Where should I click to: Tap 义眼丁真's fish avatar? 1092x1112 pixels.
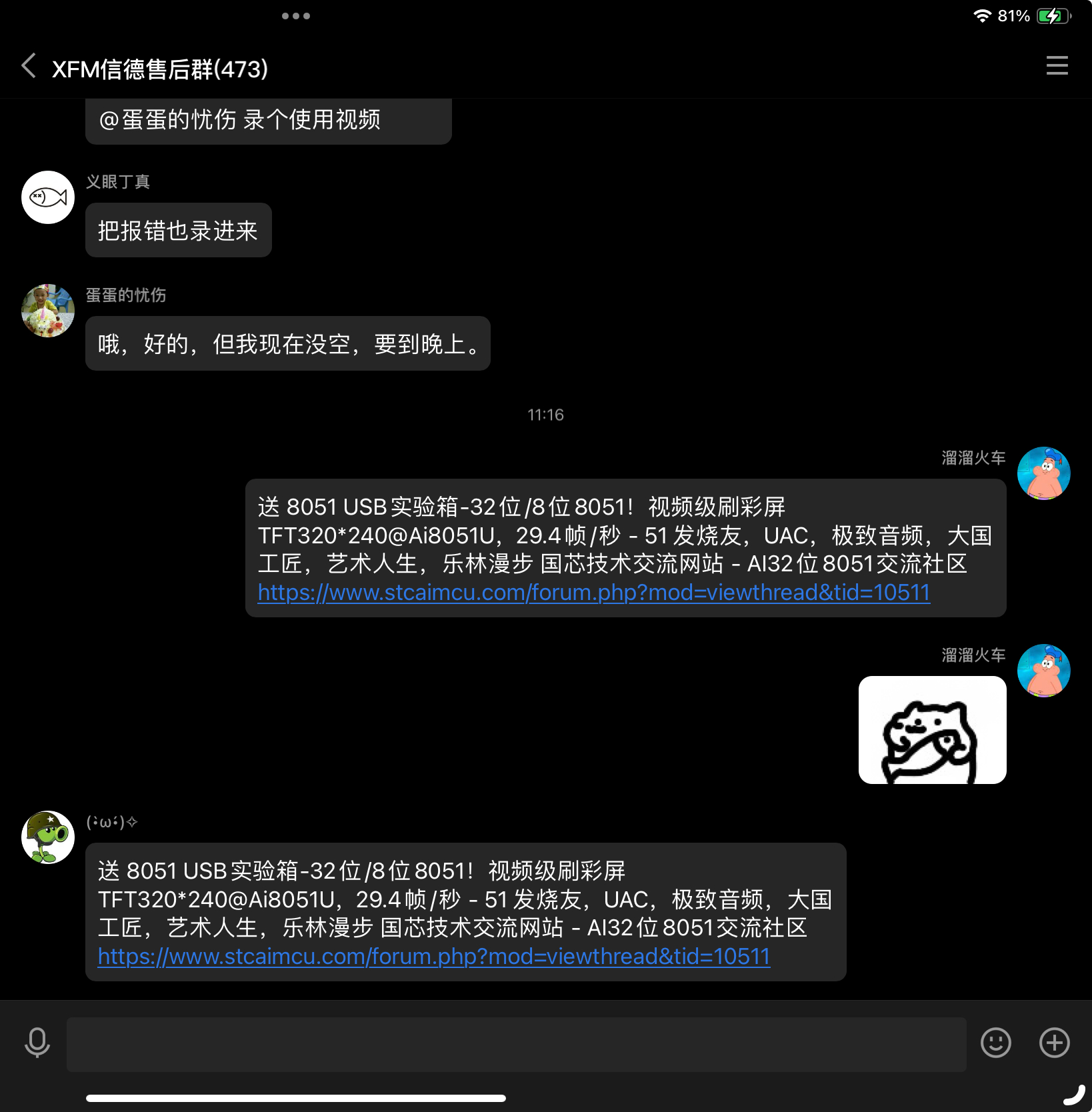[48, 197]
